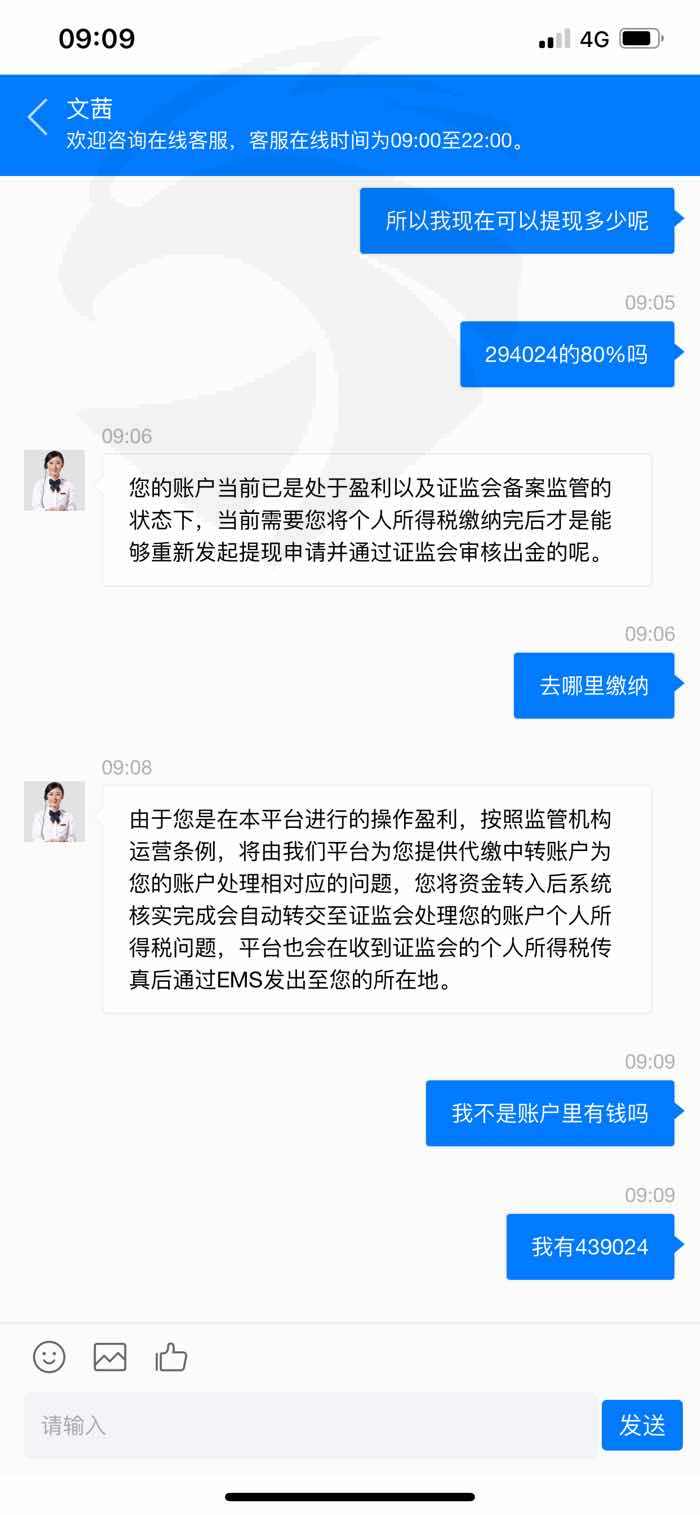Open the emoji picker
This screenshot has height=1515, width=700.
(x=49, y=1357)
